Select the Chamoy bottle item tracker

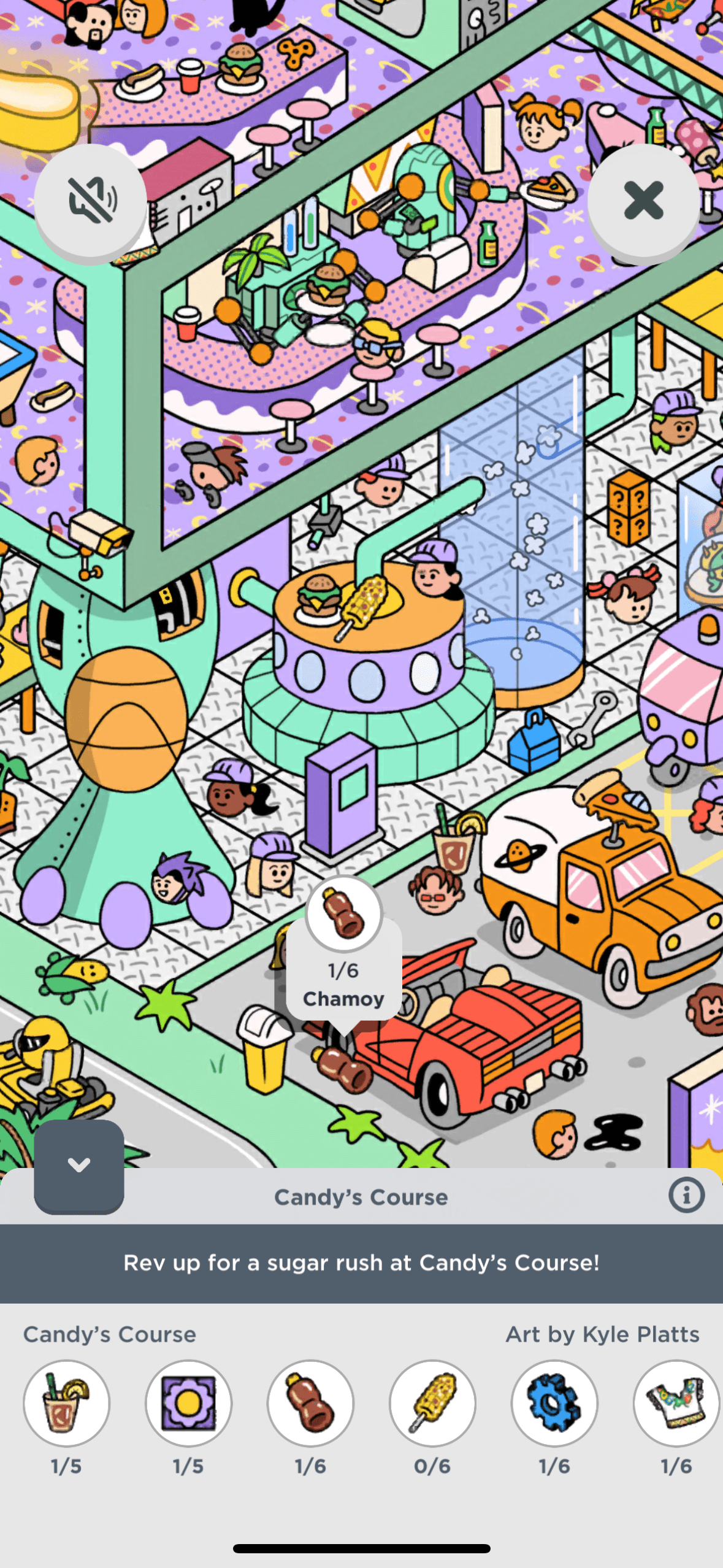(310, 1402)
